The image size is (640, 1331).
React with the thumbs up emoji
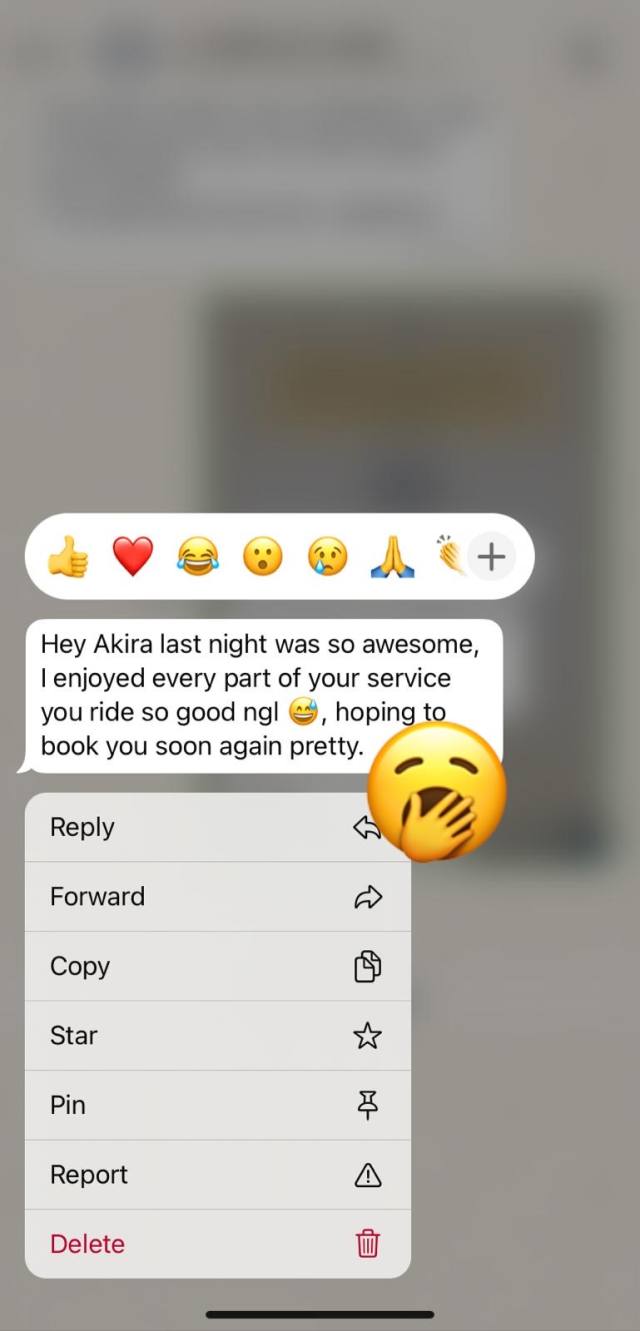pos(68,557)
